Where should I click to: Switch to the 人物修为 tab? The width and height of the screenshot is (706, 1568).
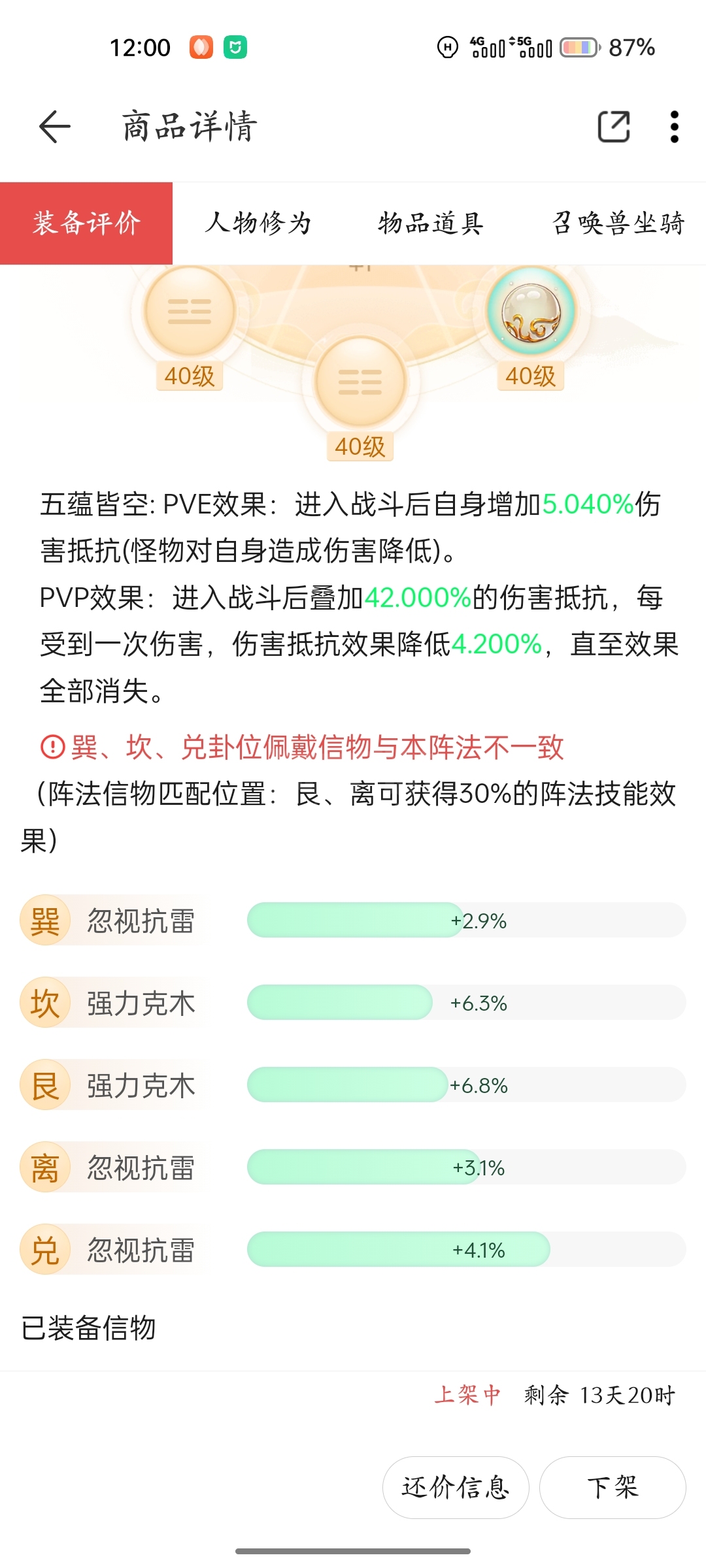tap(258, 223)
